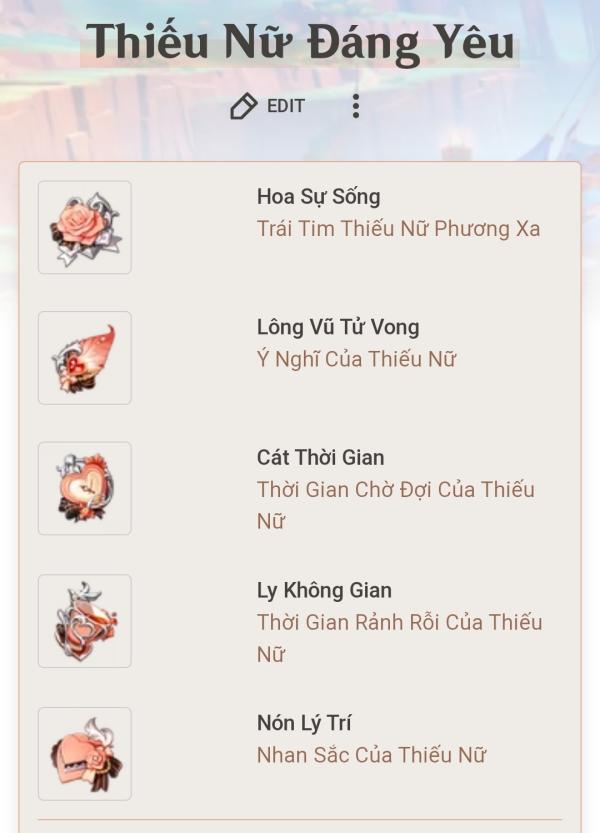Open Thời Gian Chờ Đợi Của Thiếu Nữ
Image resolution: width=600 pixels, height=833 pixels.
pyautogui.click(x=395, y=490)
